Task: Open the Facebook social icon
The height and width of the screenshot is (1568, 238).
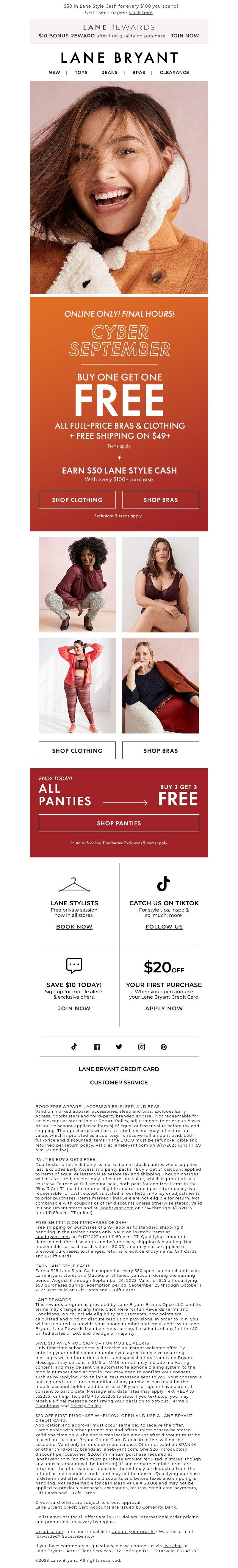Action: tap(96, 1047)
